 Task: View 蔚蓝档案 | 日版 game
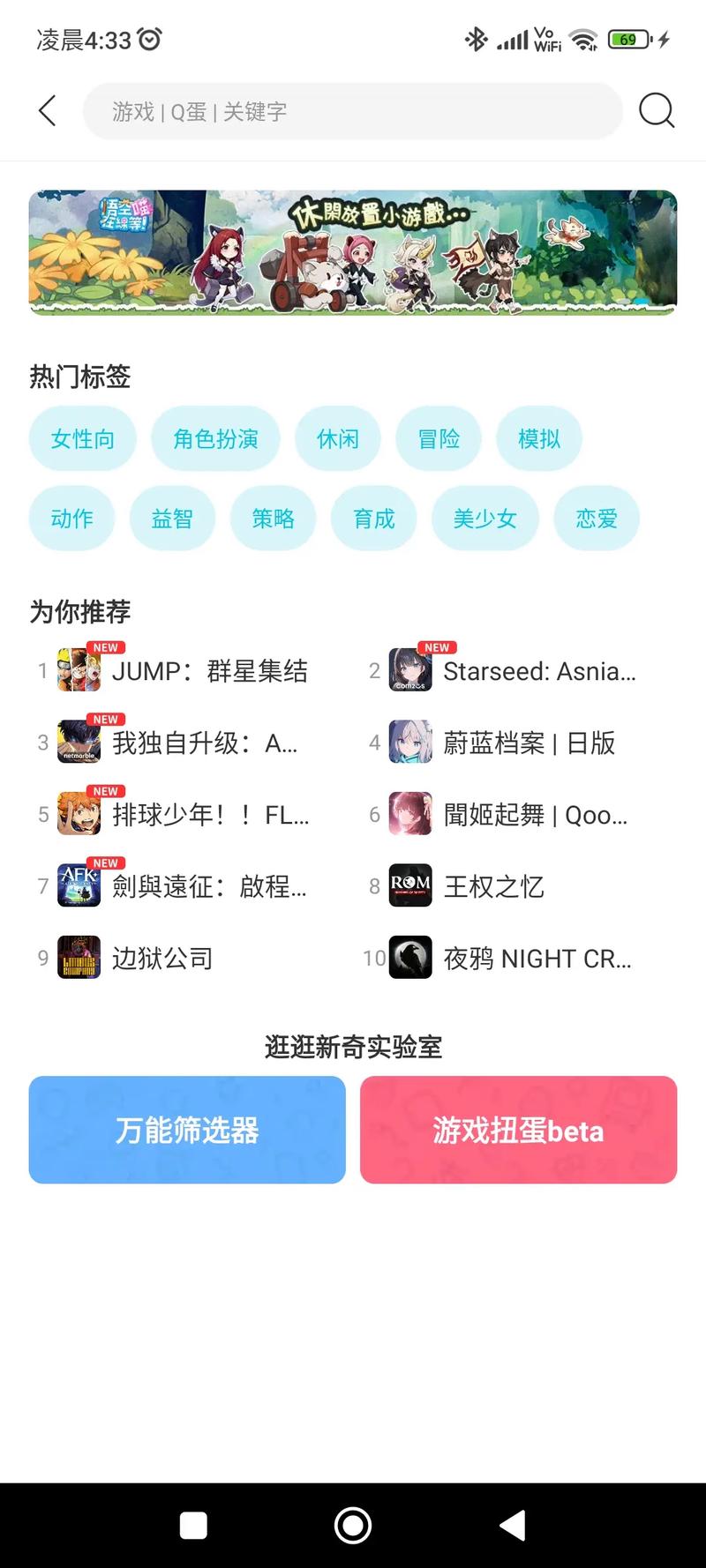click(528, 743)
